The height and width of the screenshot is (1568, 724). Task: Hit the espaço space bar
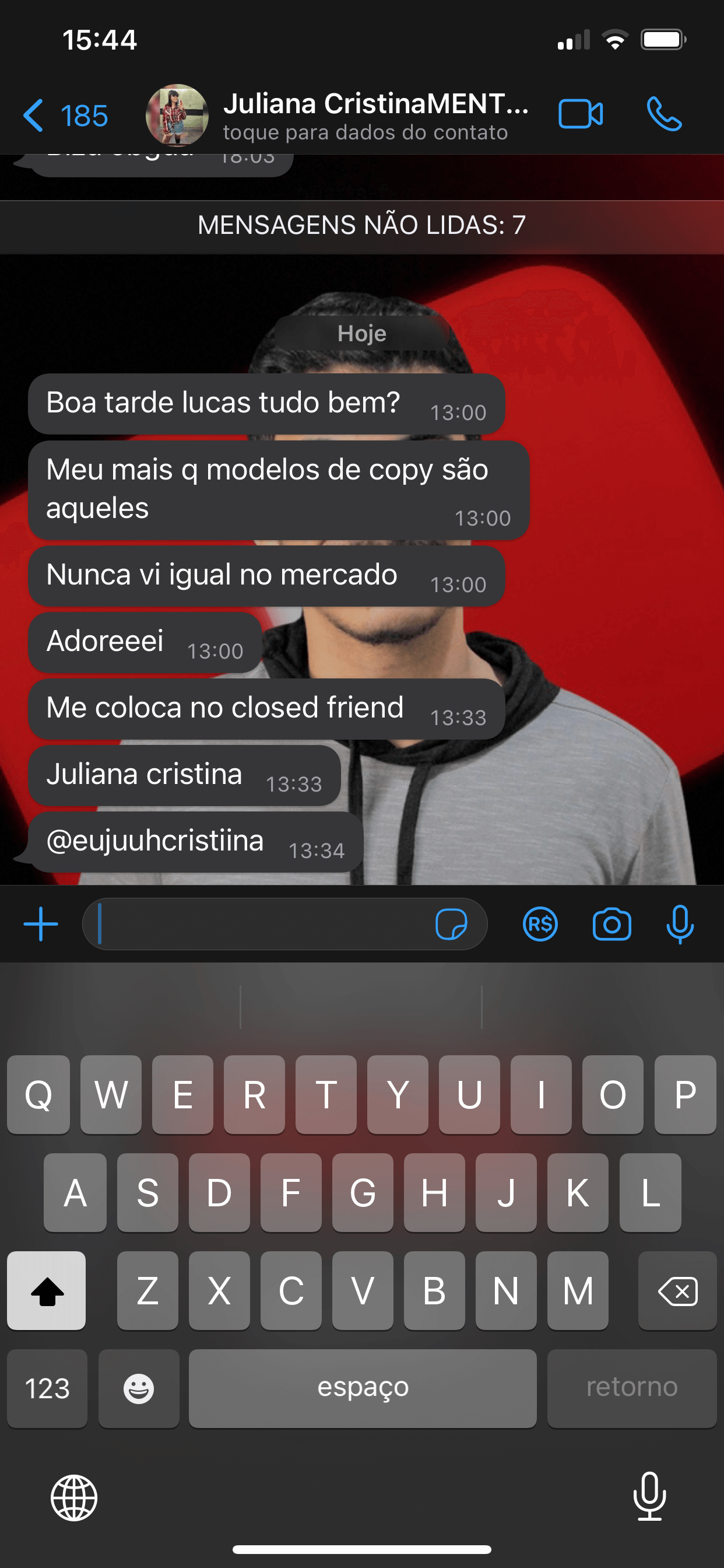pos(363,1388)
